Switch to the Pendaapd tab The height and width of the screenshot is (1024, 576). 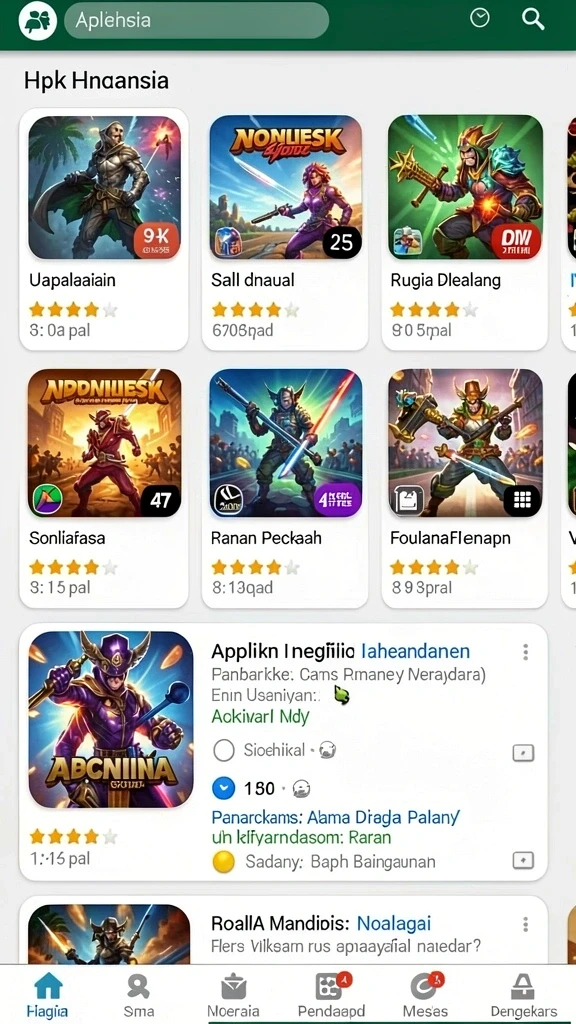pos(332,994)
